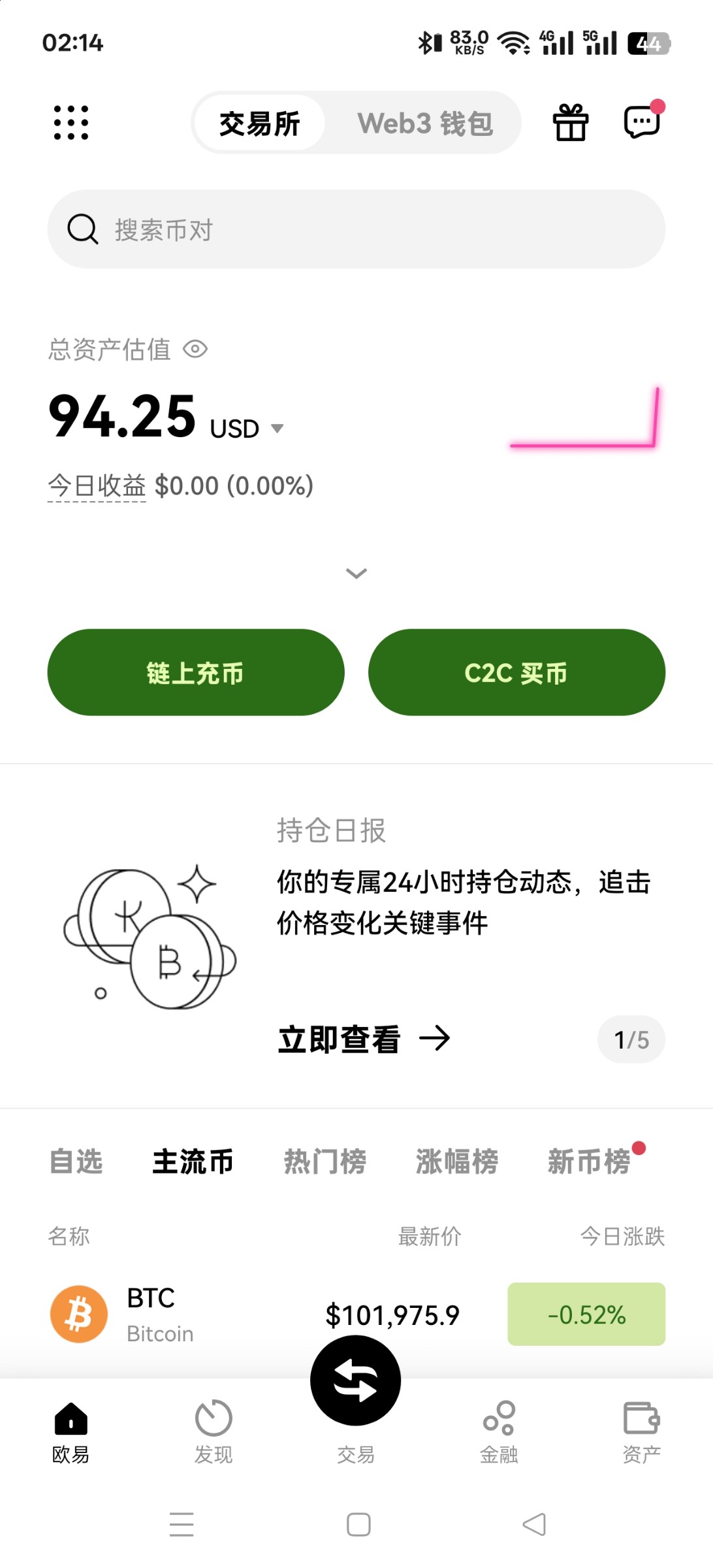Tap the 搜索币对 search box
713x1568 pixels.
[x=356, y=229]
